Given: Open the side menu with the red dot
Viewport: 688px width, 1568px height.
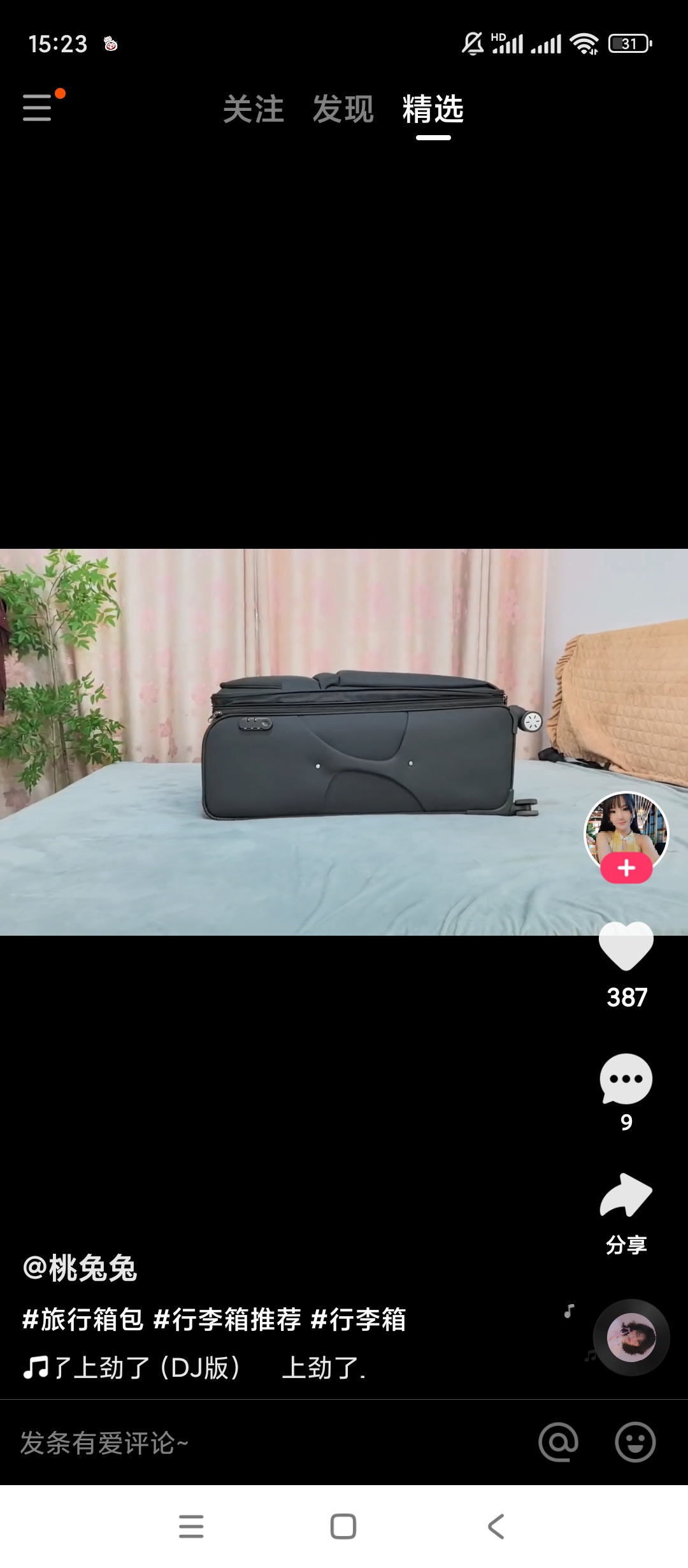Looking at the screenshot, I should tap(38, 106).
